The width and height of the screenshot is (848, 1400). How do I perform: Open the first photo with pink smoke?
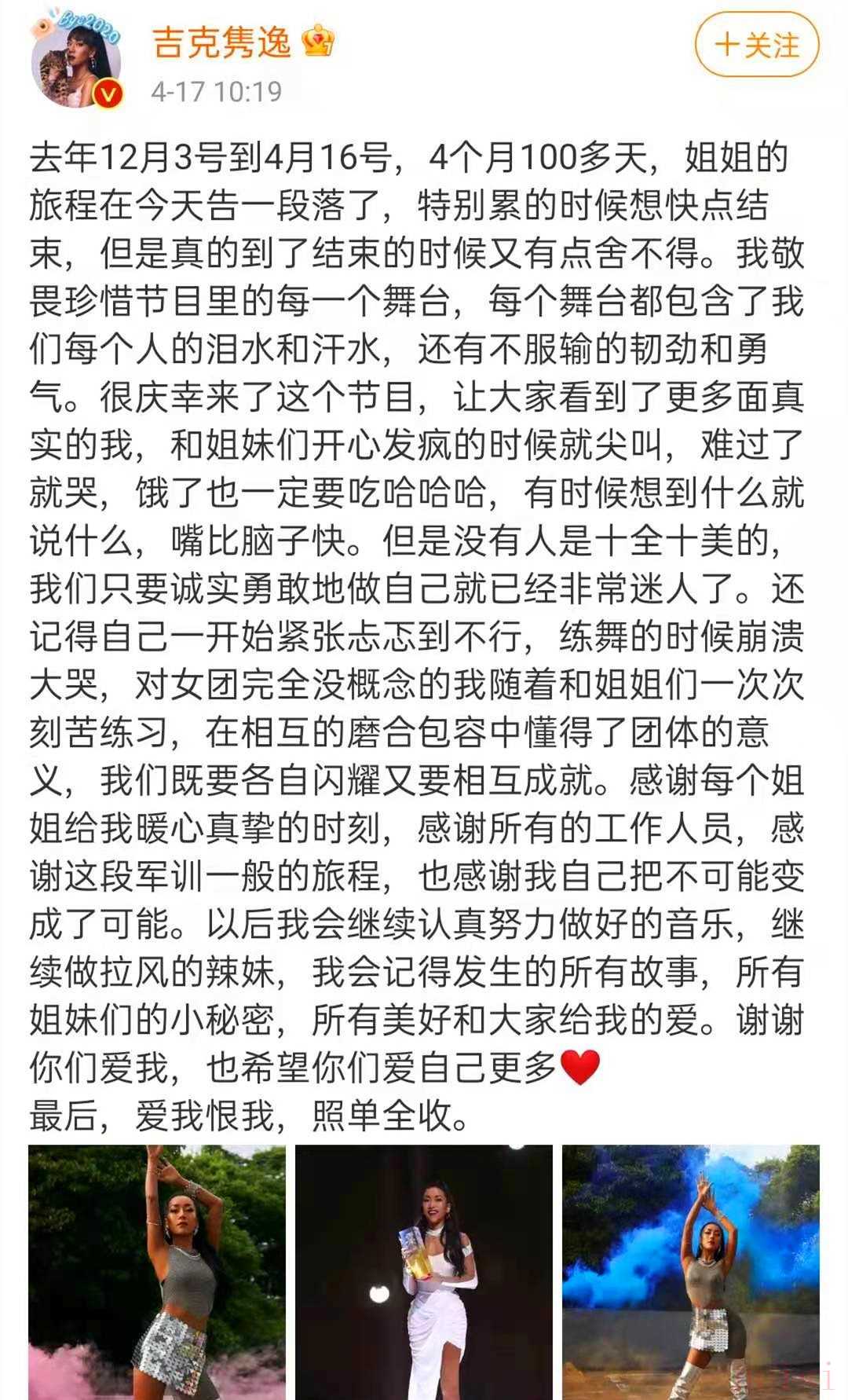(157, 1271)
